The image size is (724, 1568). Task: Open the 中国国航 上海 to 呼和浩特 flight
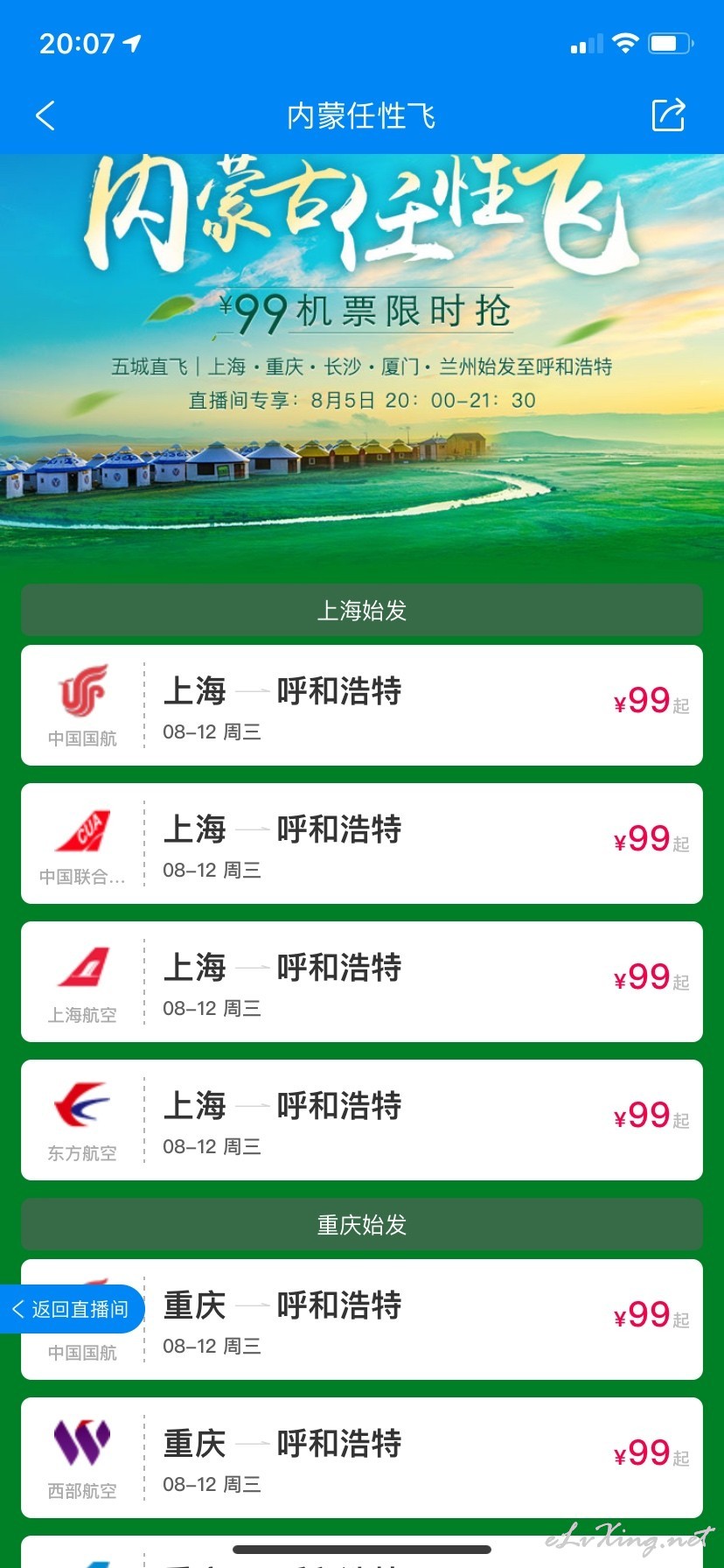(x=362, y=705)
